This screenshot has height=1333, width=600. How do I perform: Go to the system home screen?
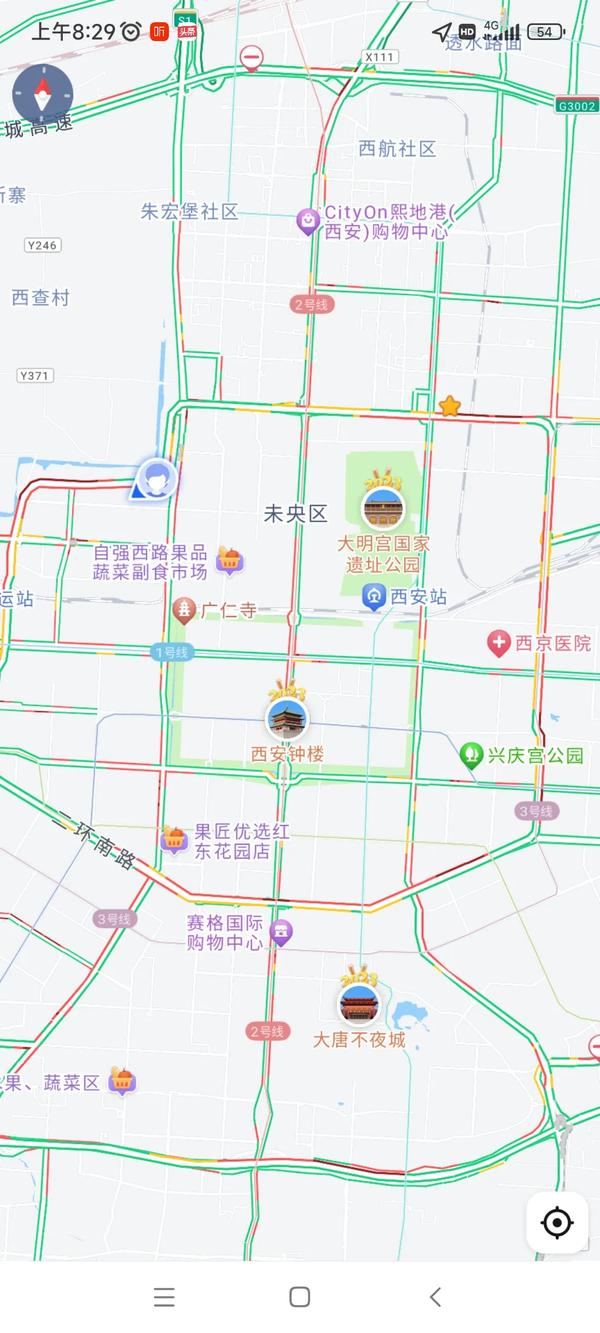[x=299, y=1297]
